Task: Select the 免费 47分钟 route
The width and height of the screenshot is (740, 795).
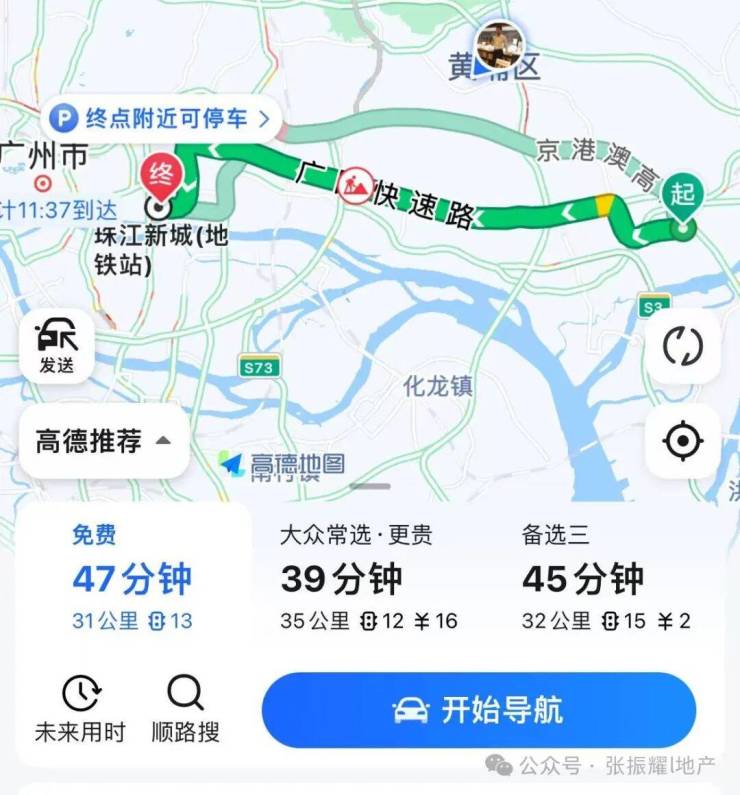Action: [x=132, y=578]
